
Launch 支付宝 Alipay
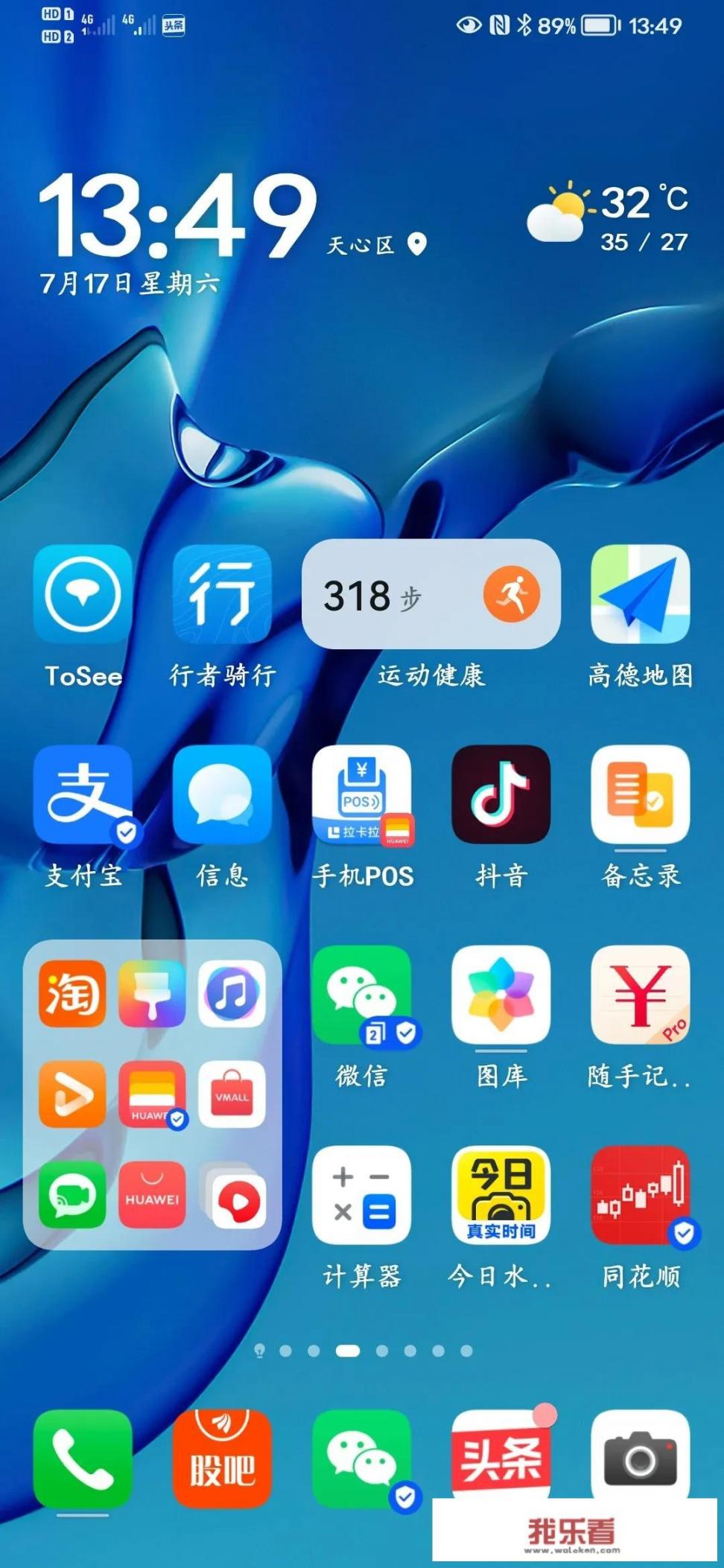coord(83,794)
